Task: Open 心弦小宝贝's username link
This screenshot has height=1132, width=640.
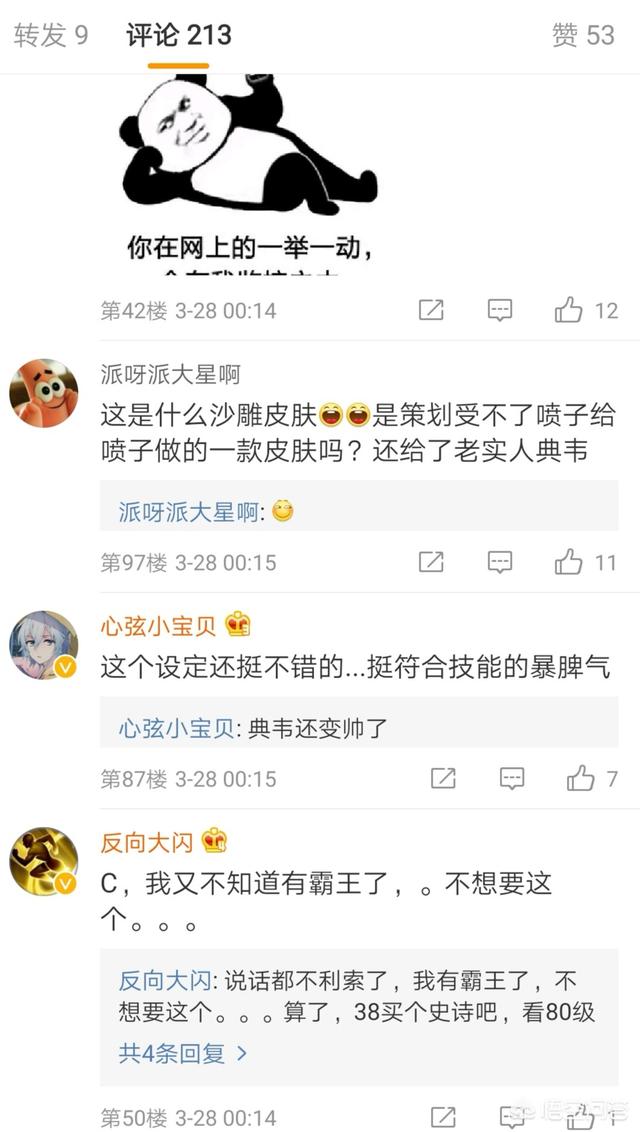Action: click(158, 625)
